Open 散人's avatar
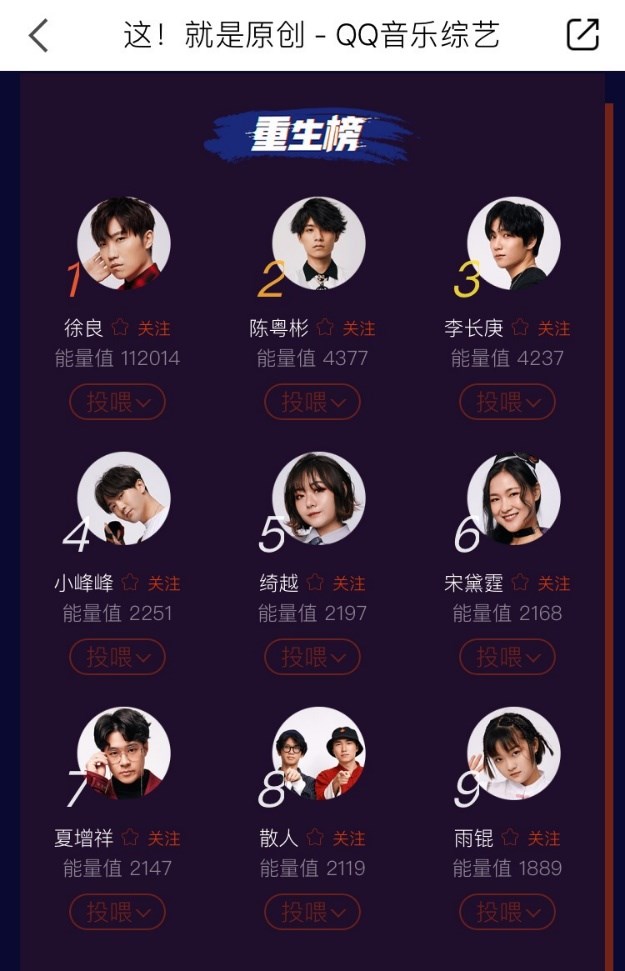 [x=318, y=754]
